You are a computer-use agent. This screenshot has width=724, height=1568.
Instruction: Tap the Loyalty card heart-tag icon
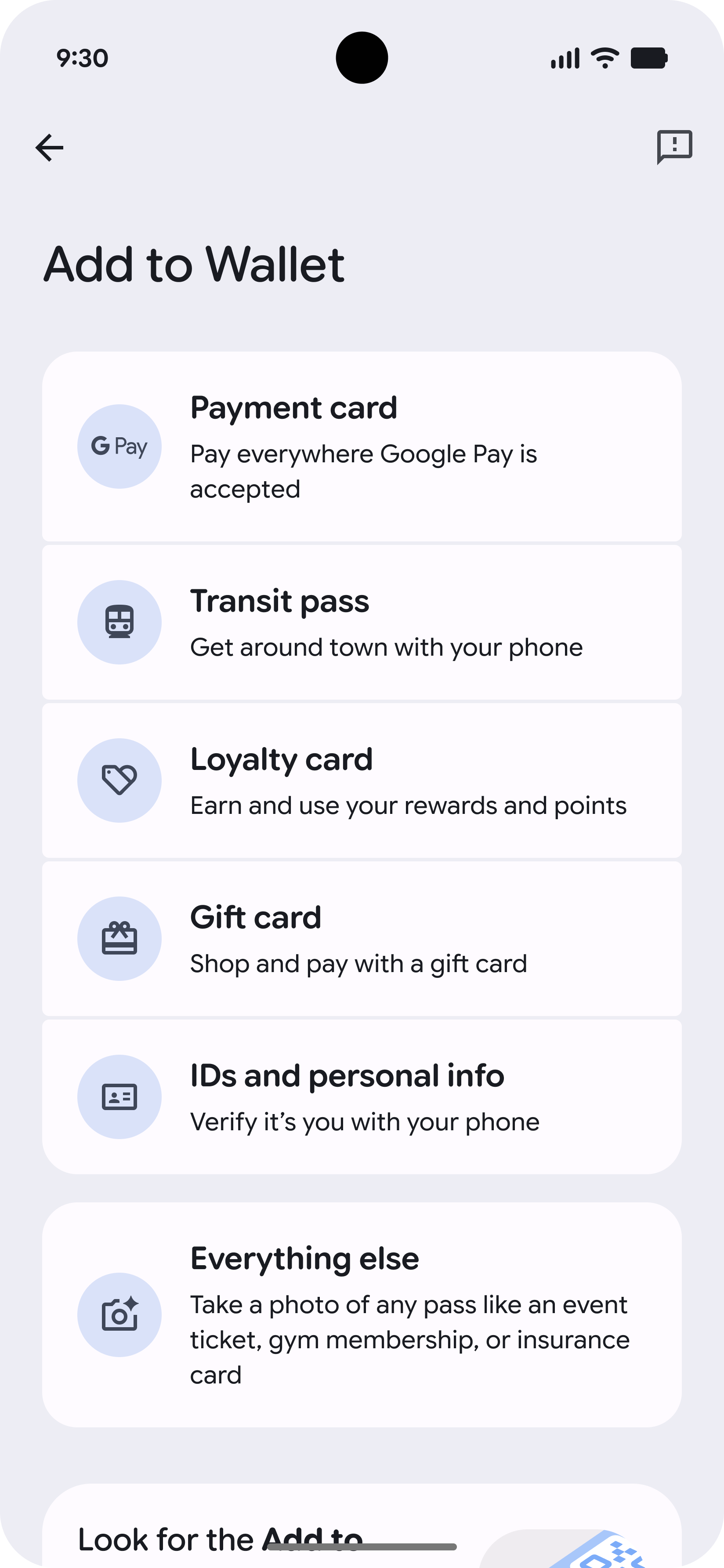[x=119, y=780]
